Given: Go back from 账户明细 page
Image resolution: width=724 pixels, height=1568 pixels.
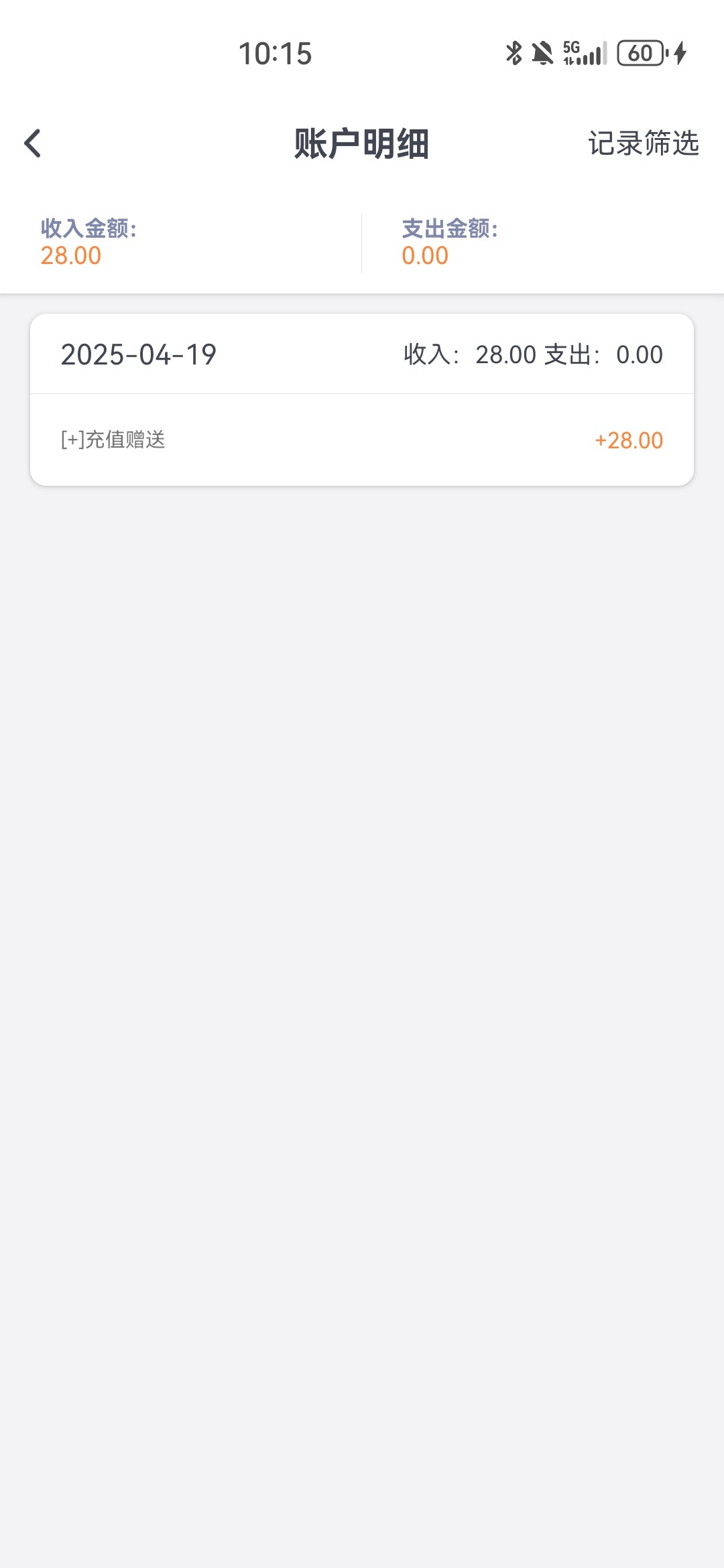Looking at the screenshot, I should (x=32, y=143).
